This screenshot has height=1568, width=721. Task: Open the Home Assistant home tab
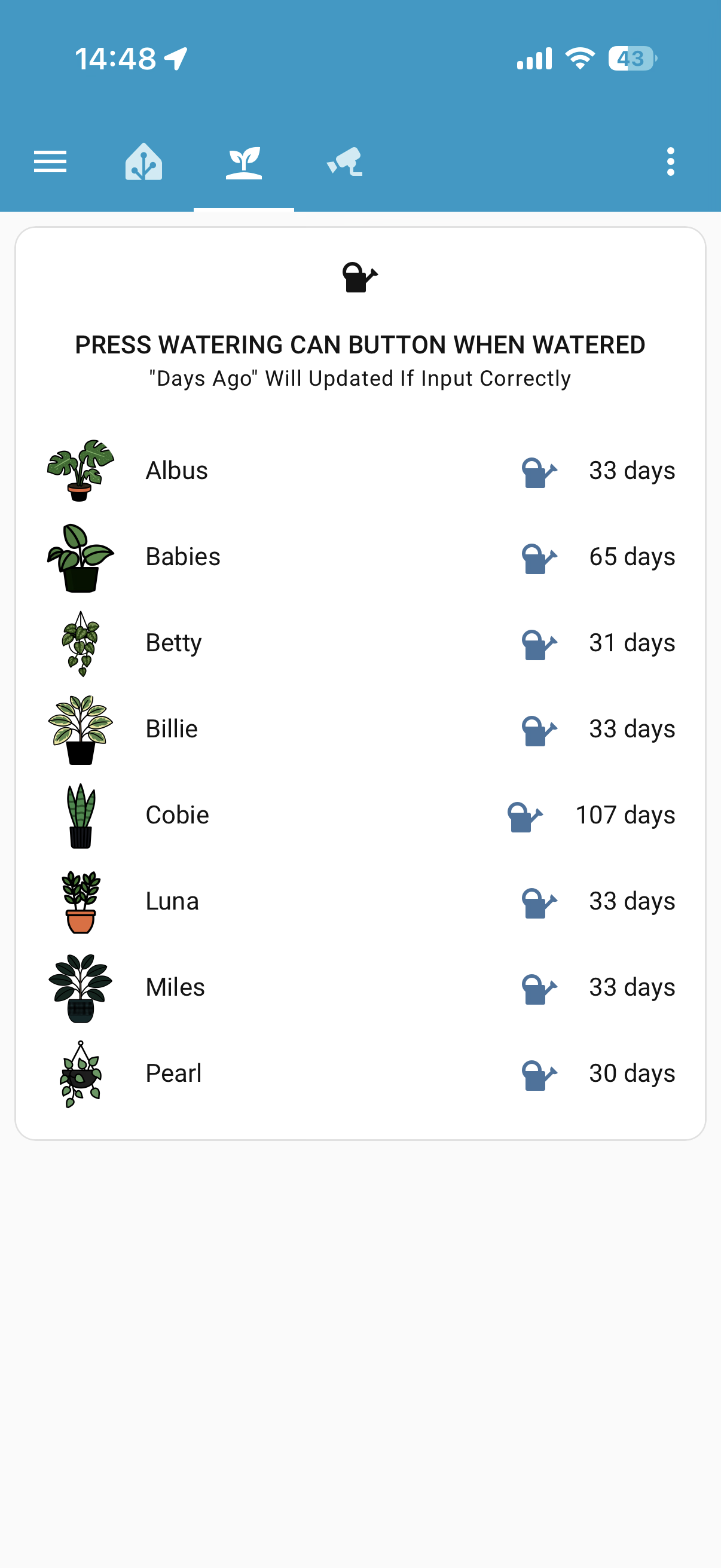pos(143,162)
